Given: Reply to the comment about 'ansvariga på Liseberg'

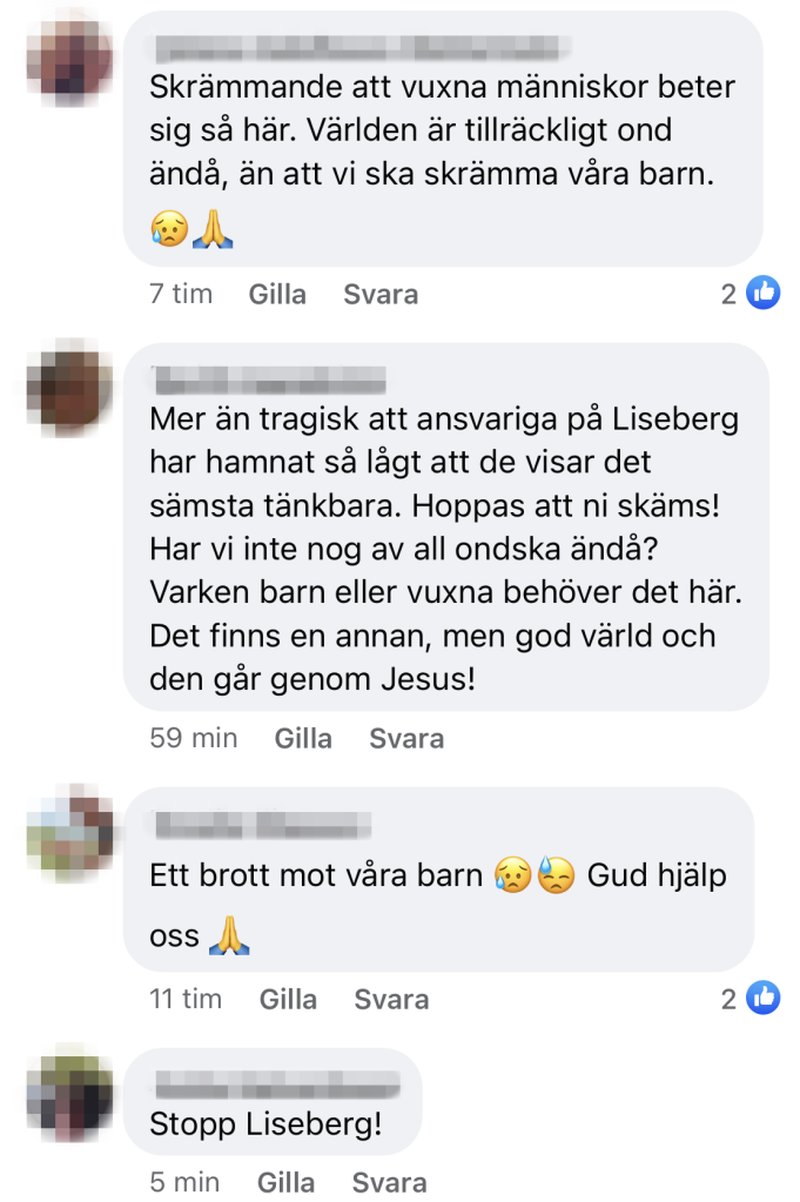Looking at the screenshot, I should [x=406, y=739].
